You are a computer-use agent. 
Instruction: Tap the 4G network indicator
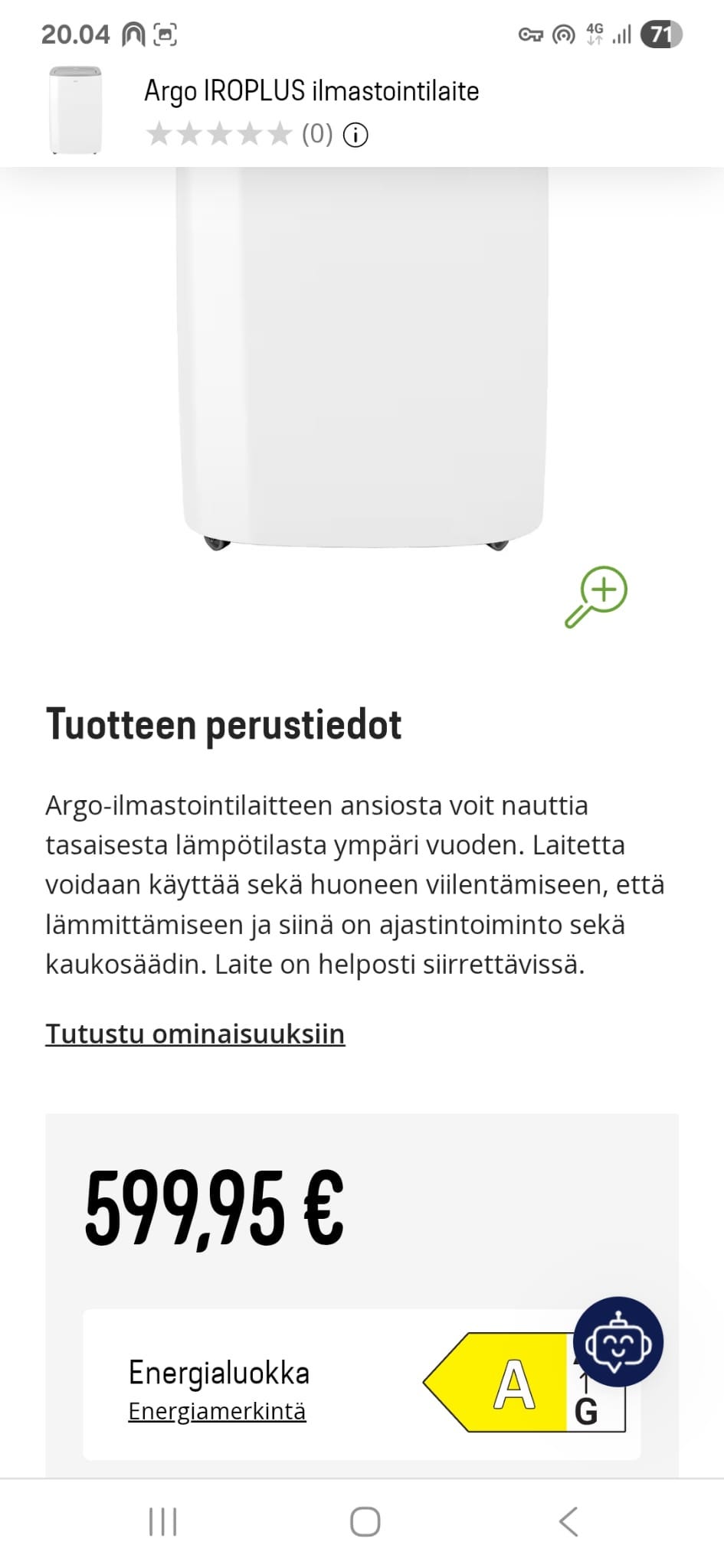(x=595, y=34)
